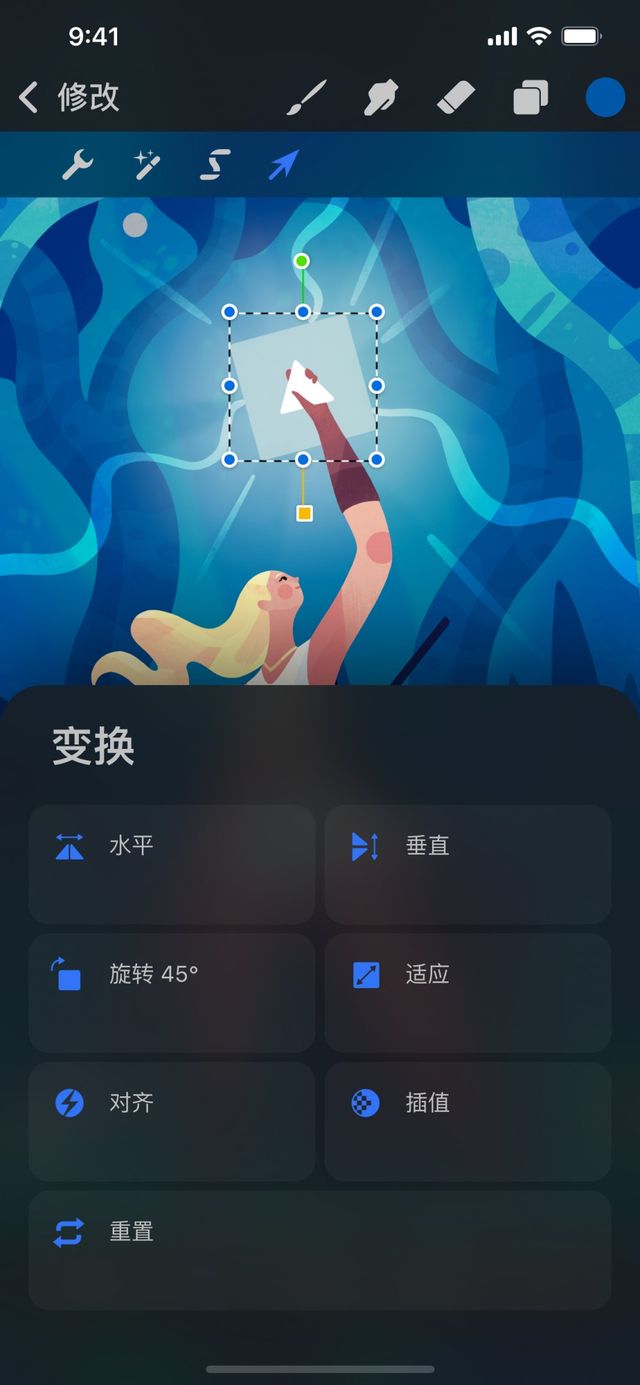Flip the selection with 水平
The height and width of the screenshot is (1385, 640).
[171, 864]
